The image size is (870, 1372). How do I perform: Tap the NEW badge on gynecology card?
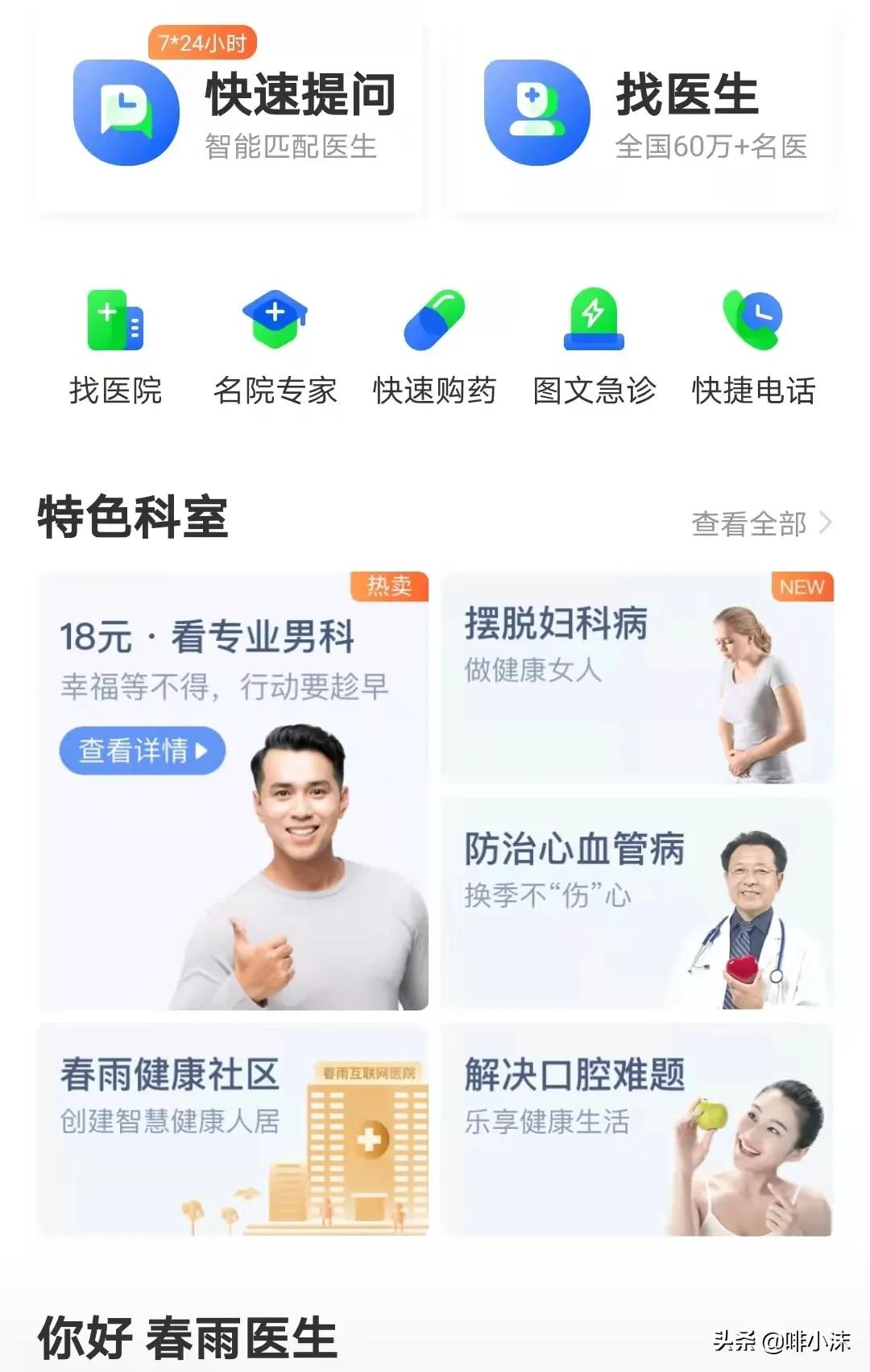[x=801, y=587]
